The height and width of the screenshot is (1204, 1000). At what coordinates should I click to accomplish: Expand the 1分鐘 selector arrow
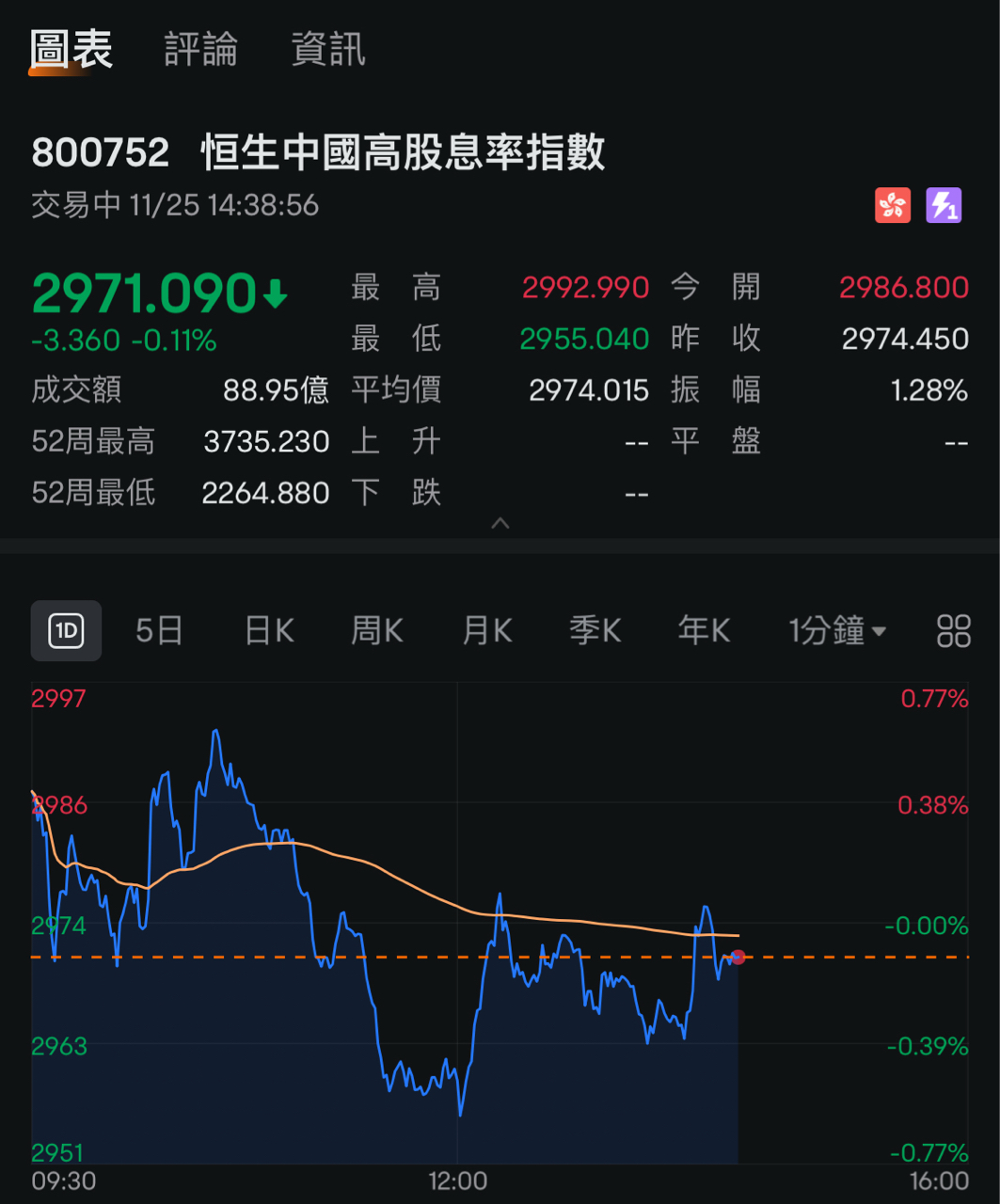coord(879,634)
